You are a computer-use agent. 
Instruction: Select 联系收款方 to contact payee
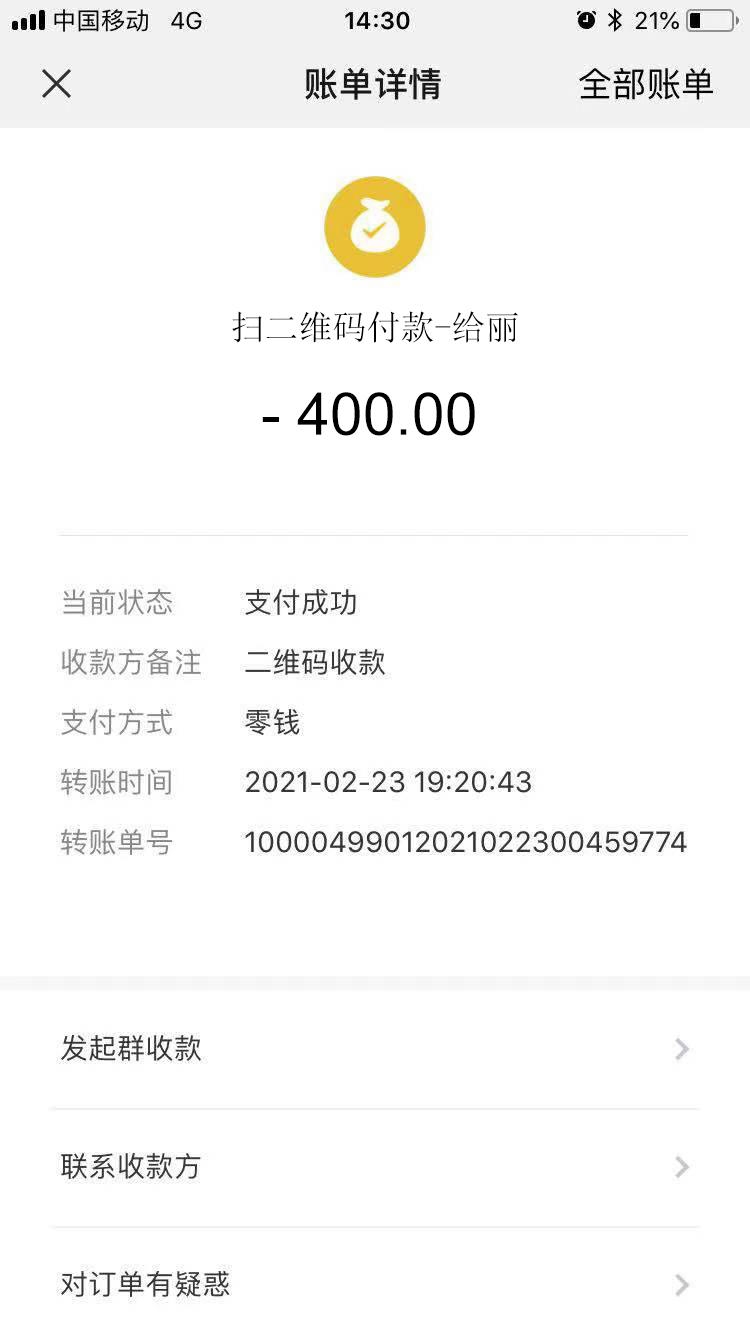point(374,1167)
